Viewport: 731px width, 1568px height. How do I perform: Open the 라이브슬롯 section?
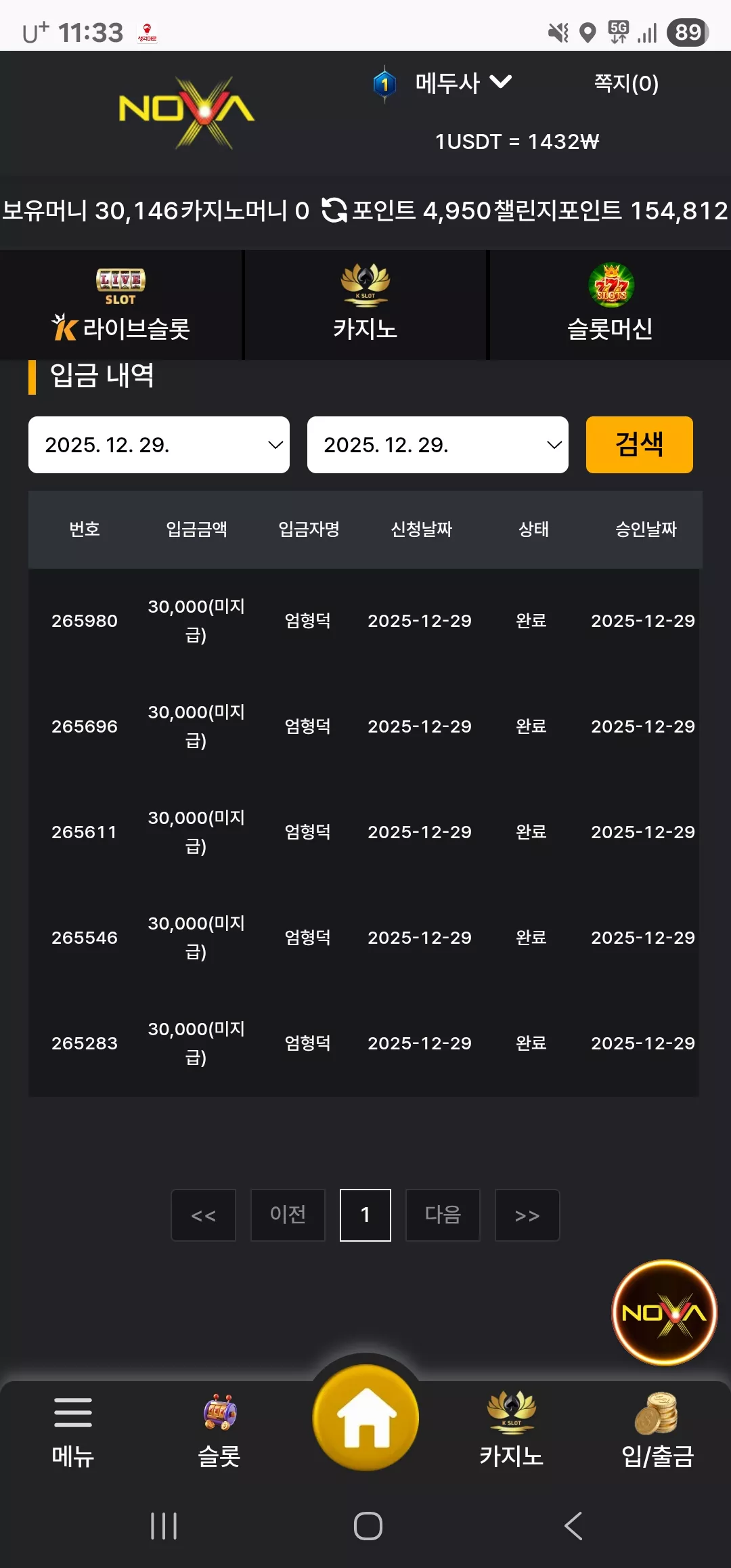(x=121, y=305)
